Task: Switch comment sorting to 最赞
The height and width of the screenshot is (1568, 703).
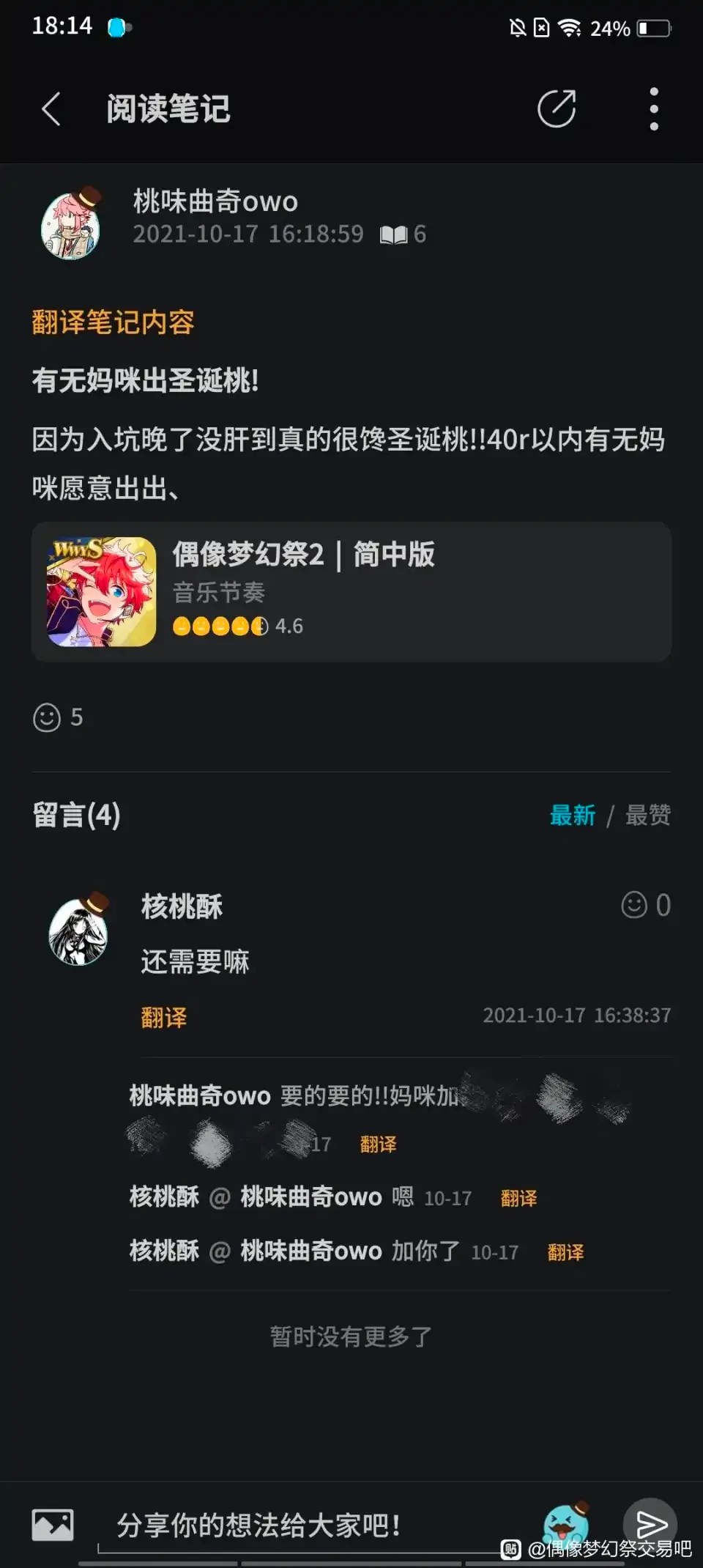Action: click(647, 816)
